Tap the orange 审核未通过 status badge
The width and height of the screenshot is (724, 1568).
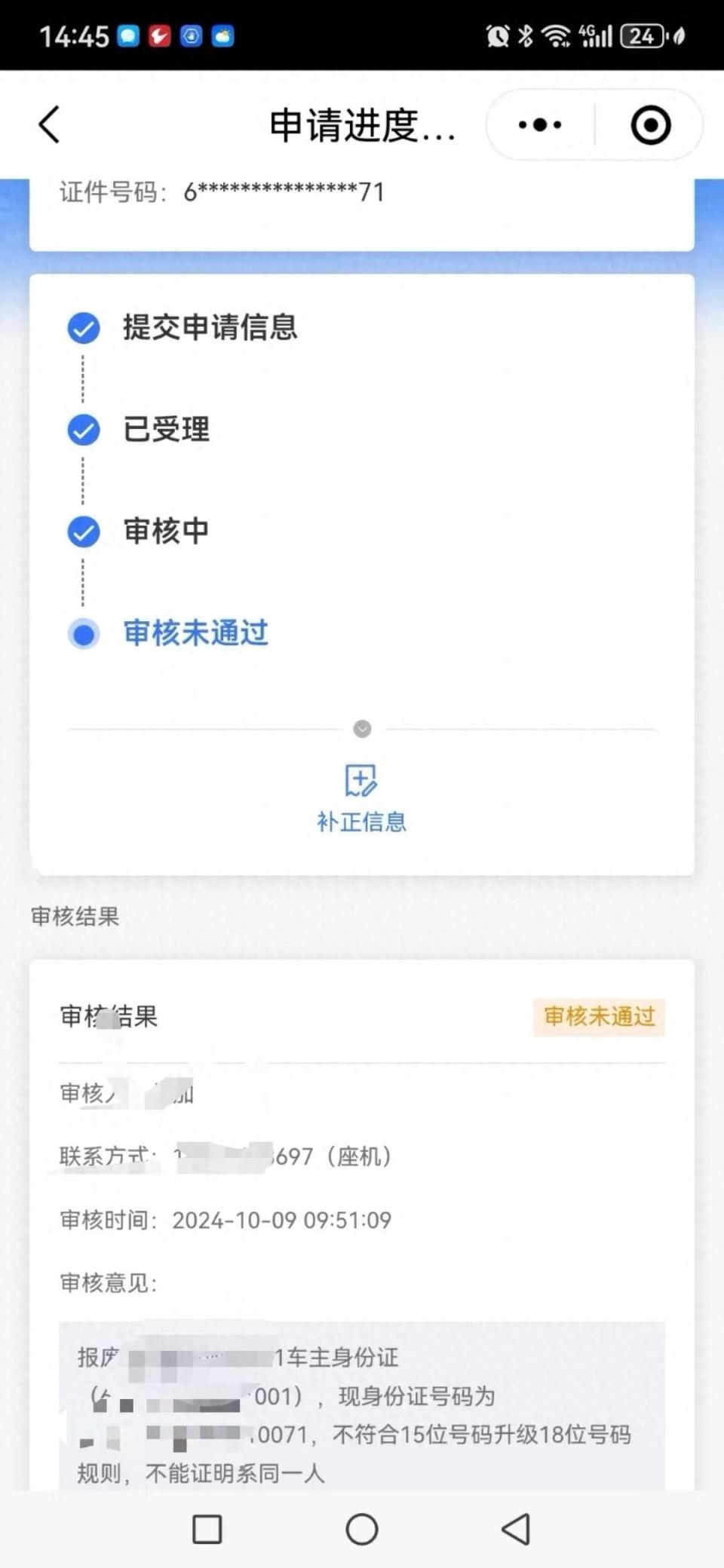(600, 1016)
